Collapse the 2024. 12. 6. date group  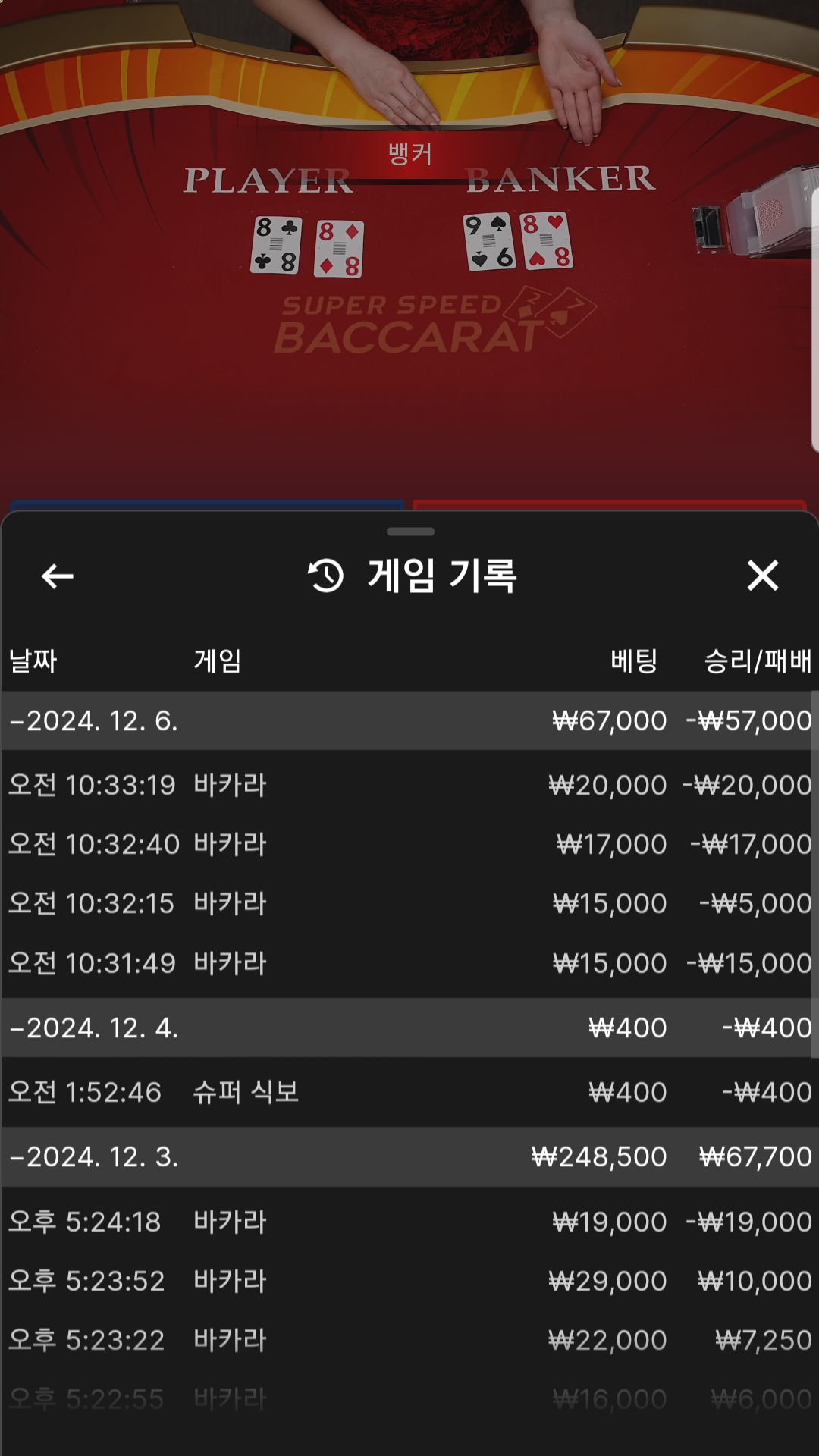pos(95,720)
